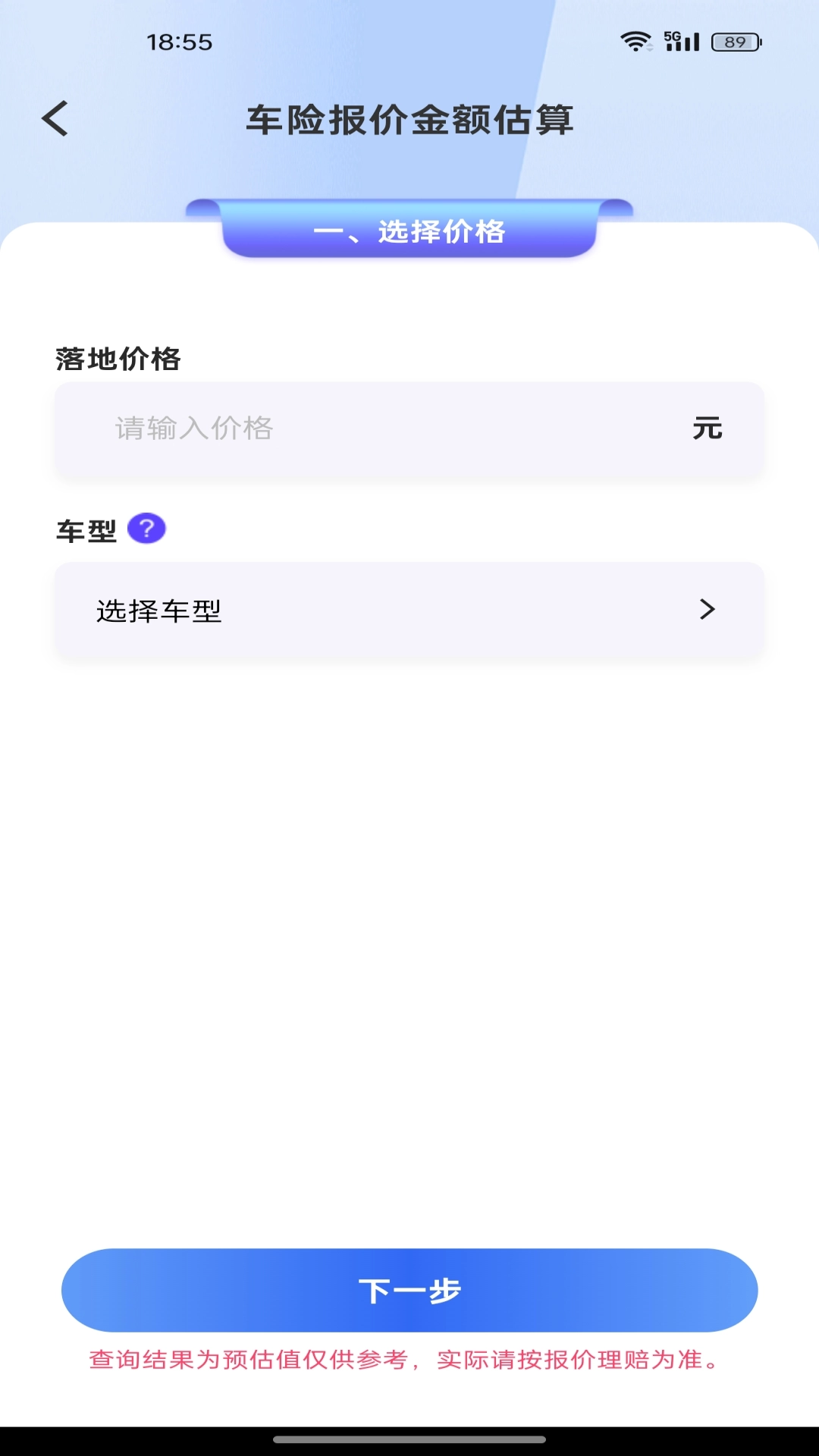Tap the 元 currency unit label
This screenshot has height=1456, width=819.
708,428
